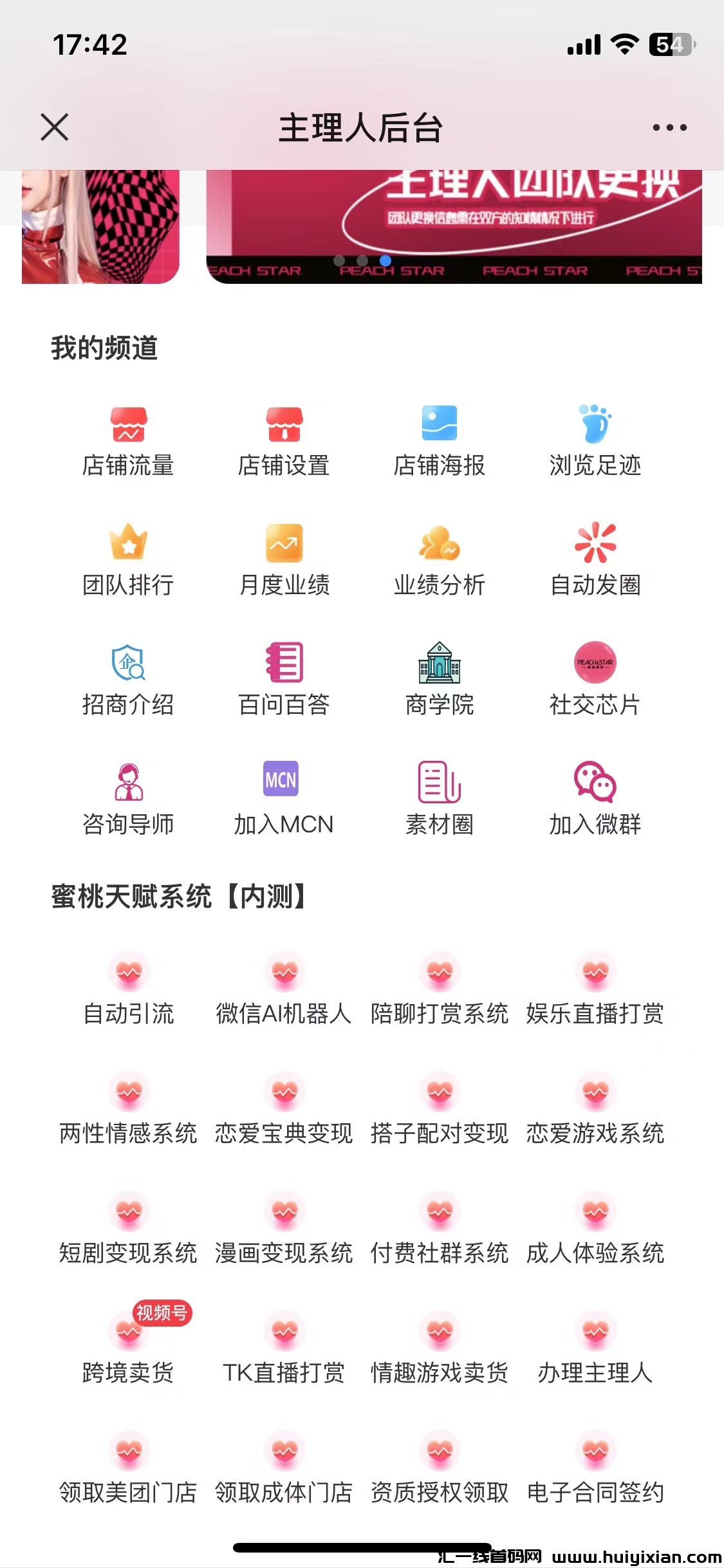Launch 自动发圈 feature
This screenshot has width=724, height=1568.
coord(595,560)
